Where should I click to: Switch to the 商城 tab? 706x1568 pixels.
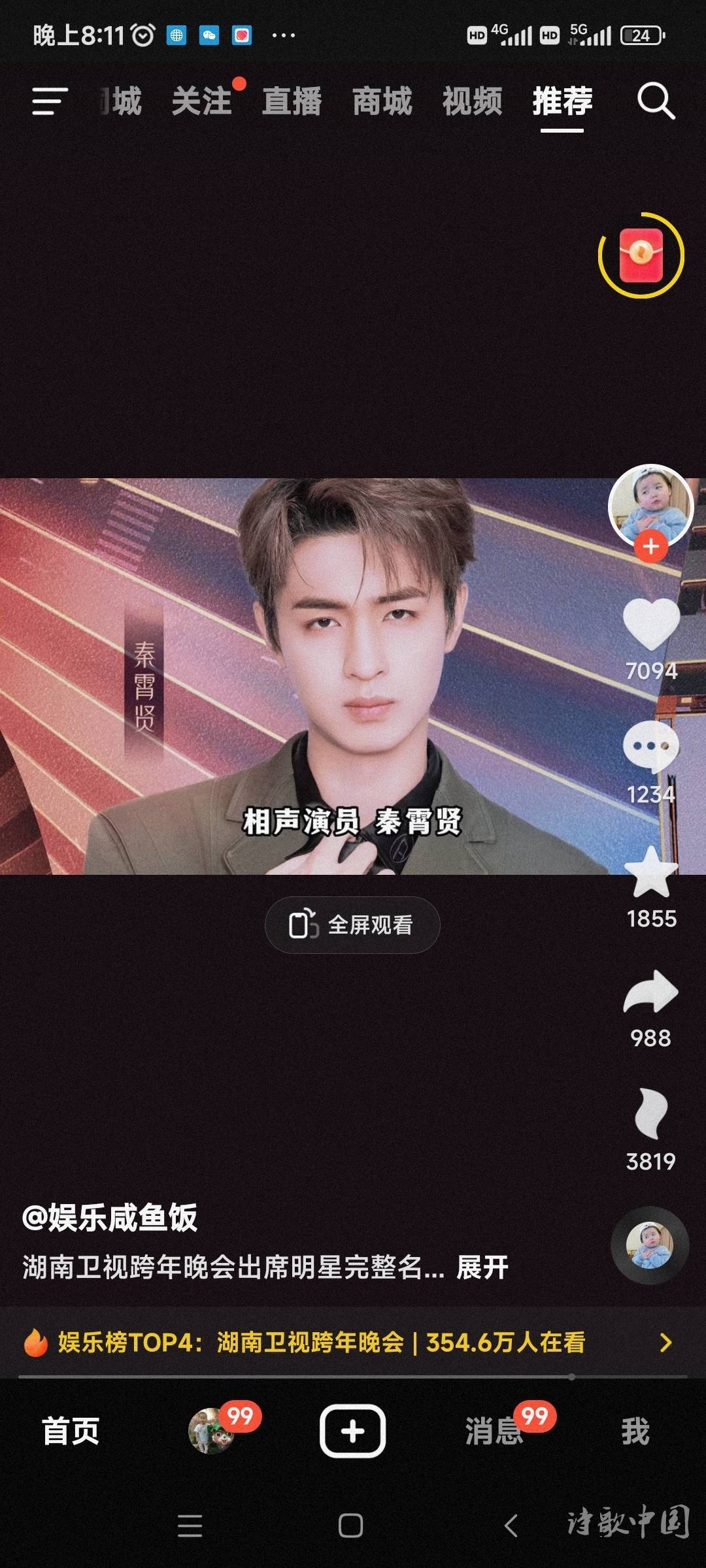pyautogui.click(x=382, y=101)
